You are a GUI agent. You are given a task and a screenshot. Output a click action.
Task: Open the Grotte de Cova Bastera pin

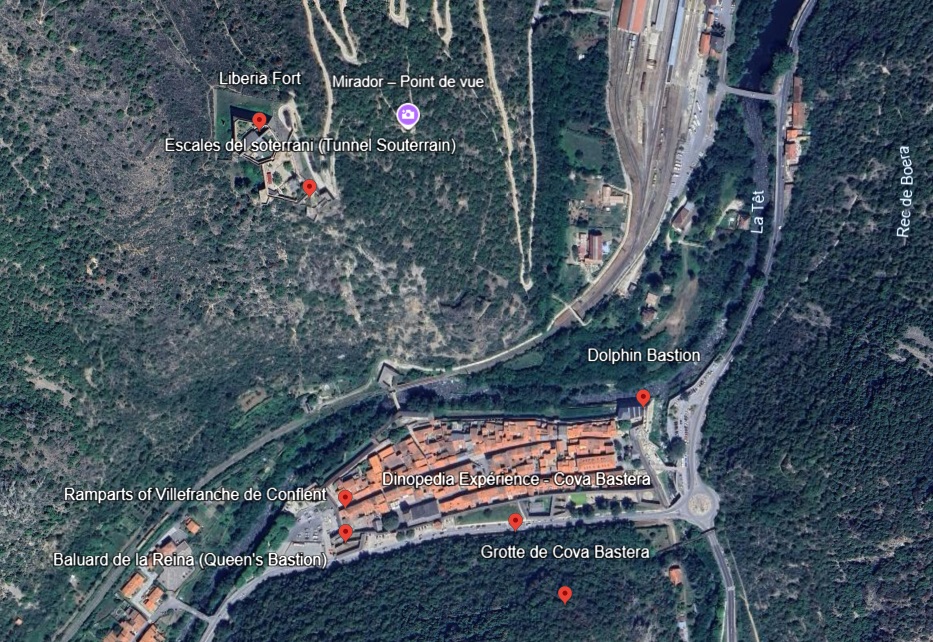[x=565, y=594]
